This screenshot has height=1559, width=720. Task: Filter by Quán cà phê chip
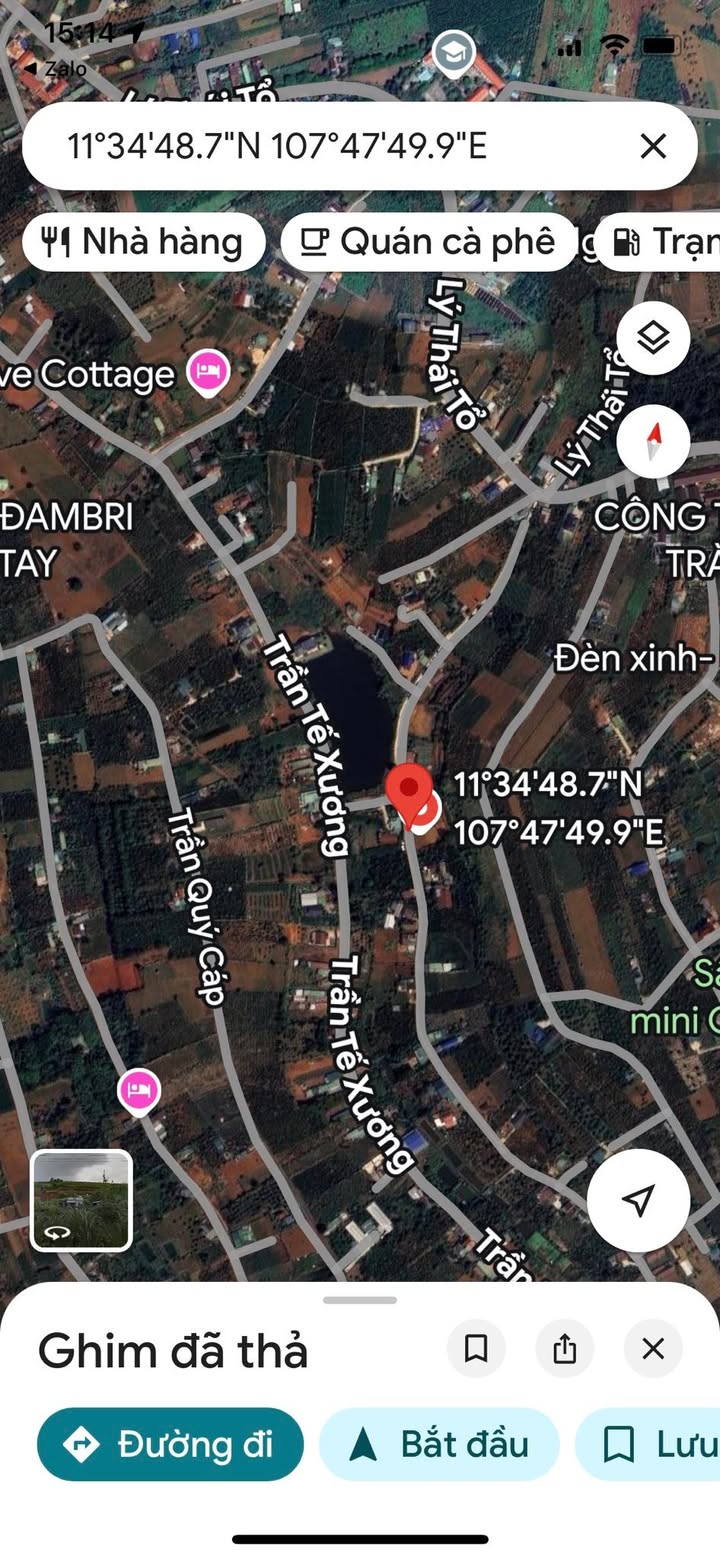429,242
